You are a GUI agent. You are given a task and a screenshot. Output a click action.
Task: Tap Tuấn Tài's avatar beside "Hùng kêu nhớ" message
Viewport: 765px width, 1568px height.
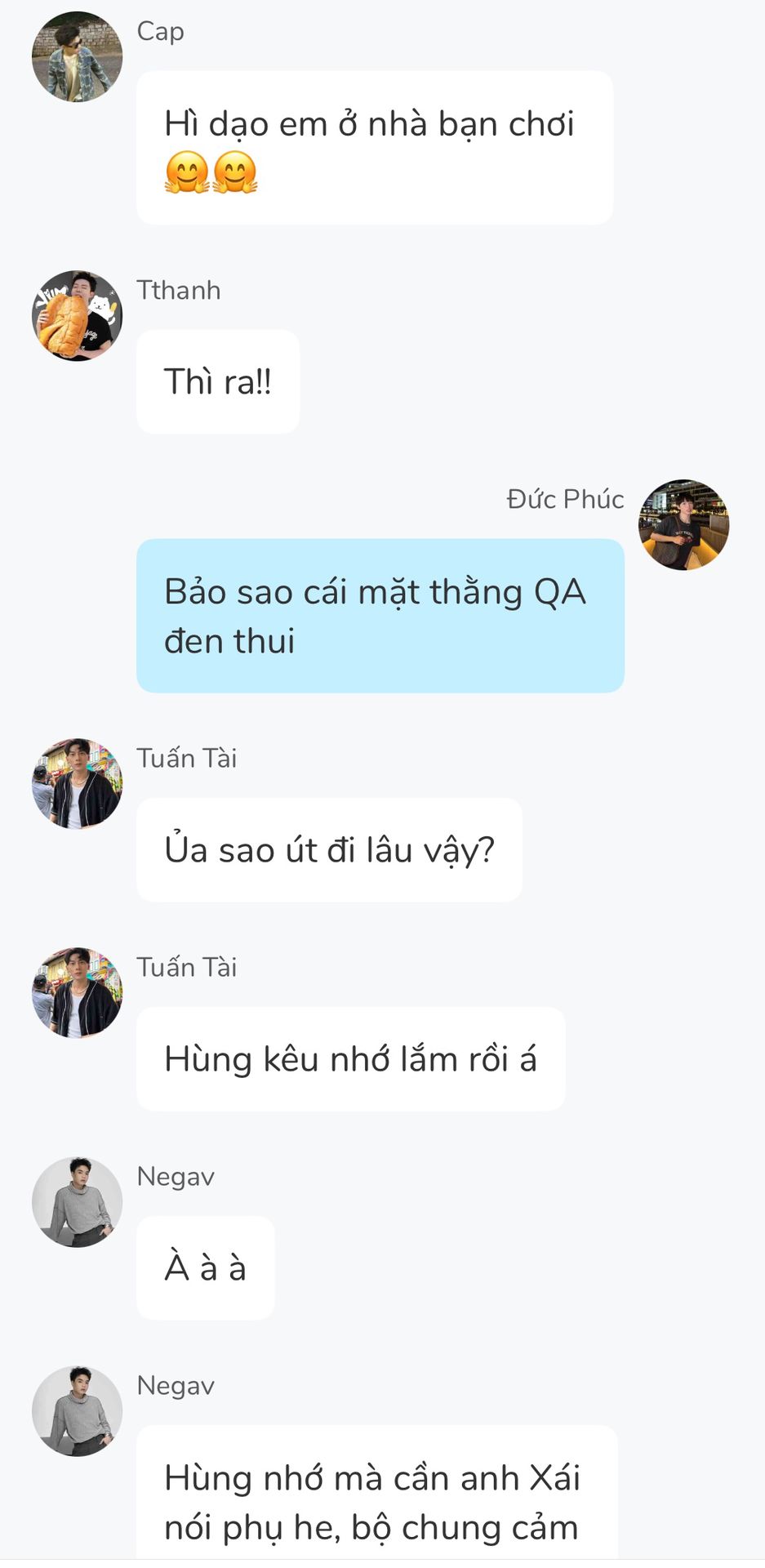pyautogui.click(x=77, y=992)
